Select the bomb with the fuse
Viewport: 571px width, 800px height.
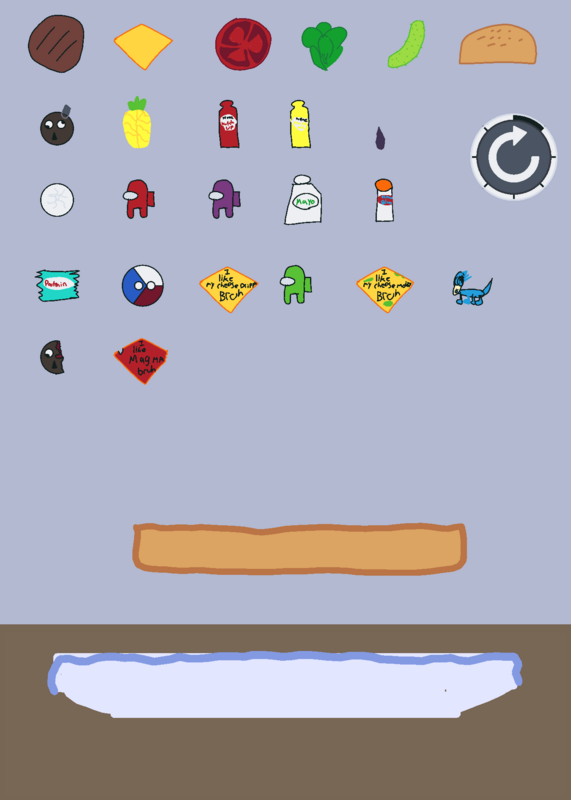click(x=57, y=126)
